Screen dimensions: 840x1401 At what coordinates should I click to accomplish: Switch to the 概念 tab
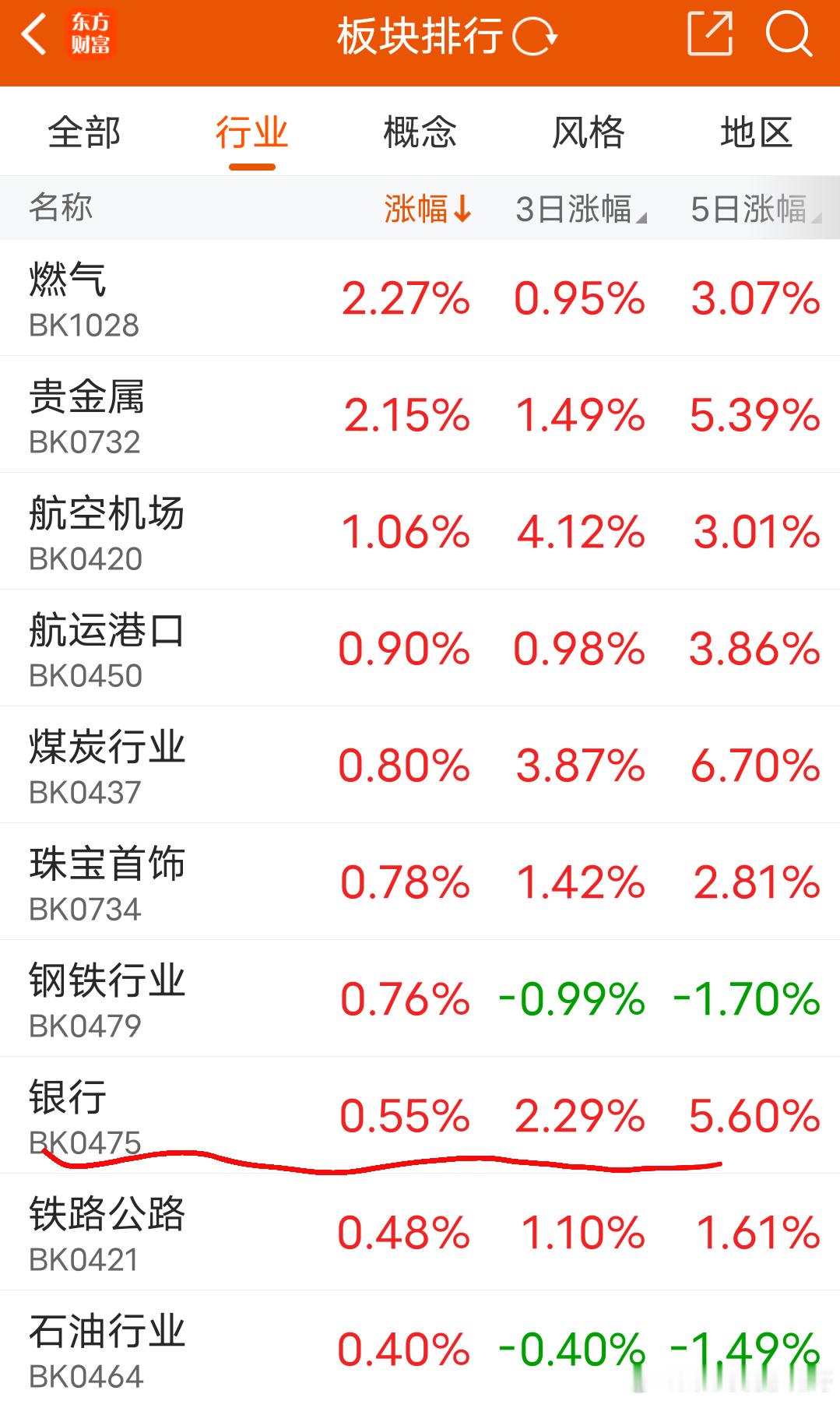point(420,132)
